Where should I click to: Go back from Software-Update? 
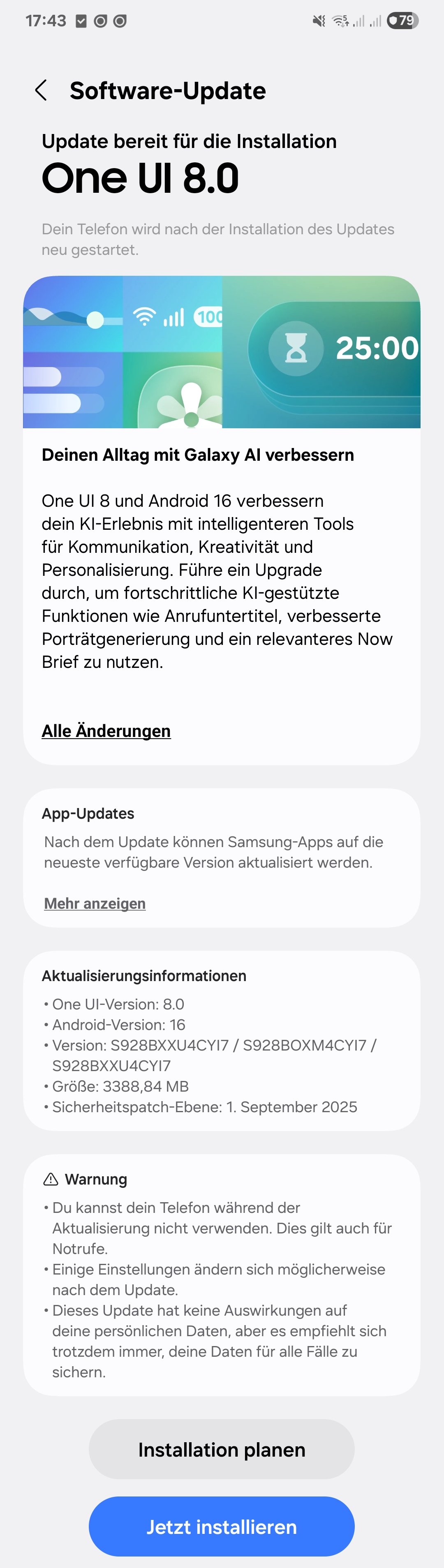(x=41, y=91)
